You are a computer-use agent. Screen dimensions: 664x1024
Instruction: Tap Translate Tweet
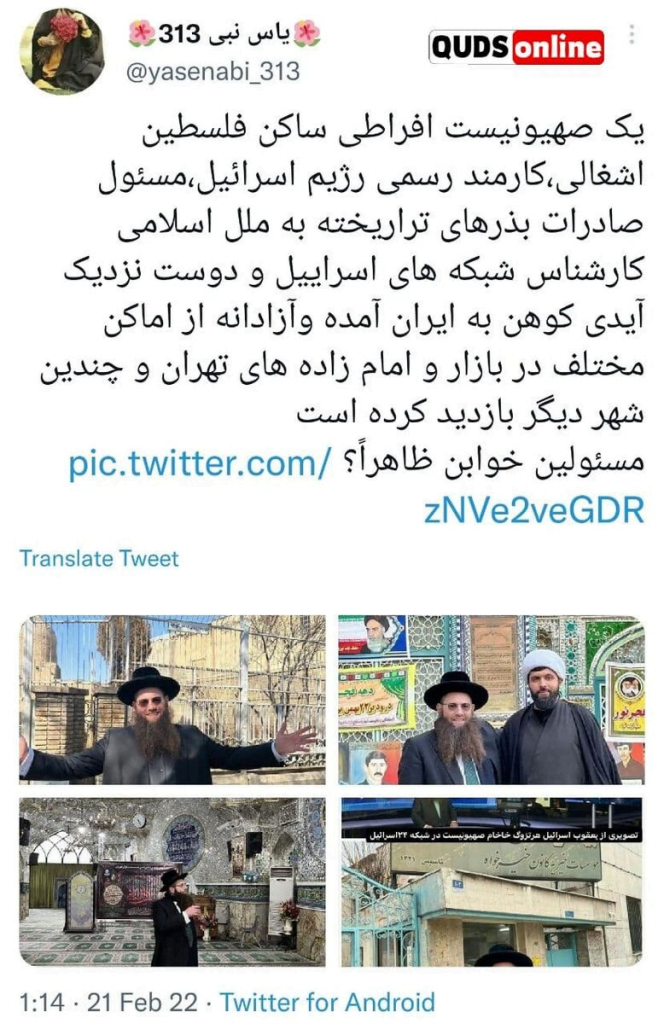(x=99, y=558)
